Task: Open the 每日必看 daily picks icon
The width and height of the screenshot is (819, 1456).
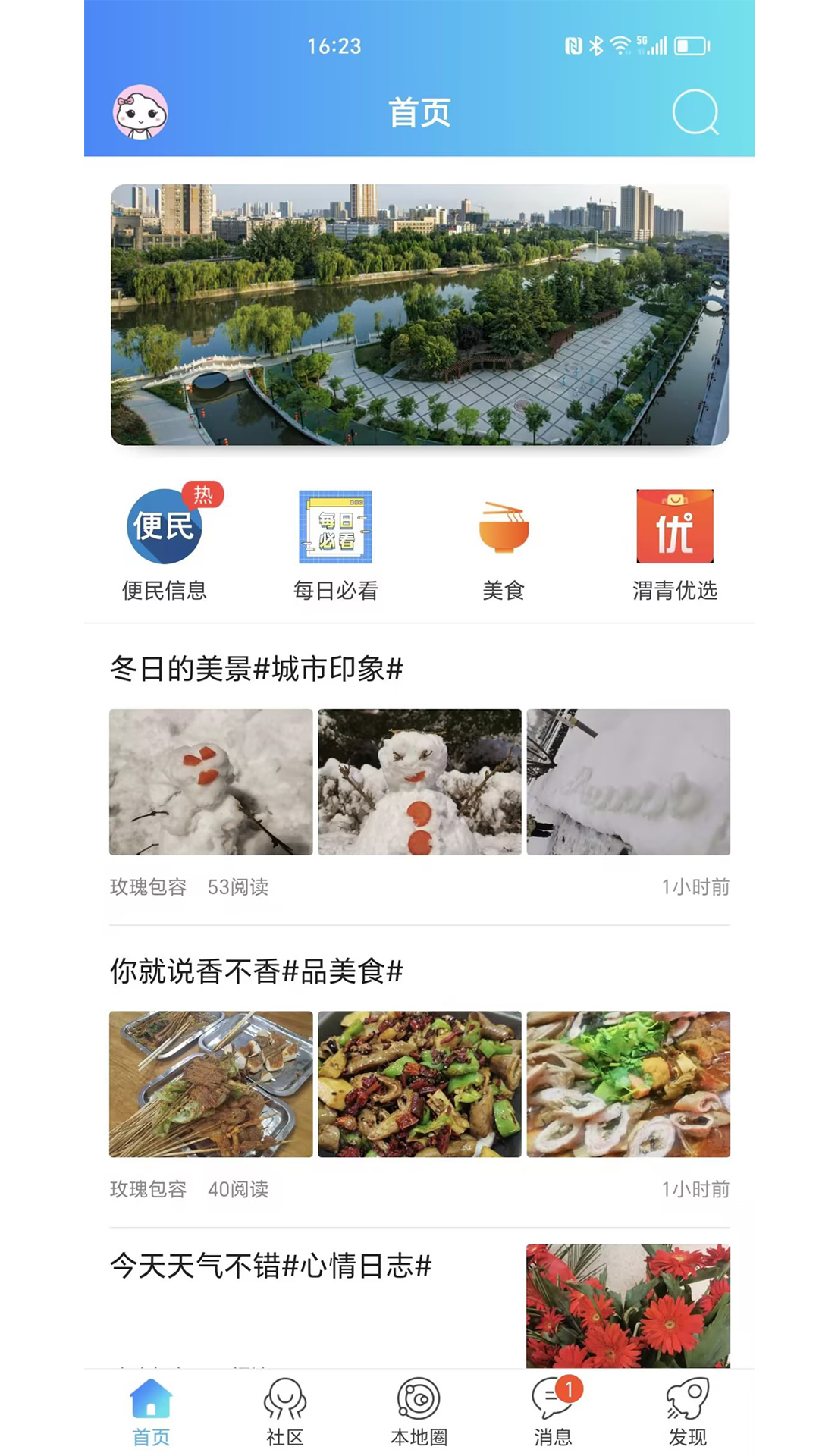Action: click(x=336, y=528)
